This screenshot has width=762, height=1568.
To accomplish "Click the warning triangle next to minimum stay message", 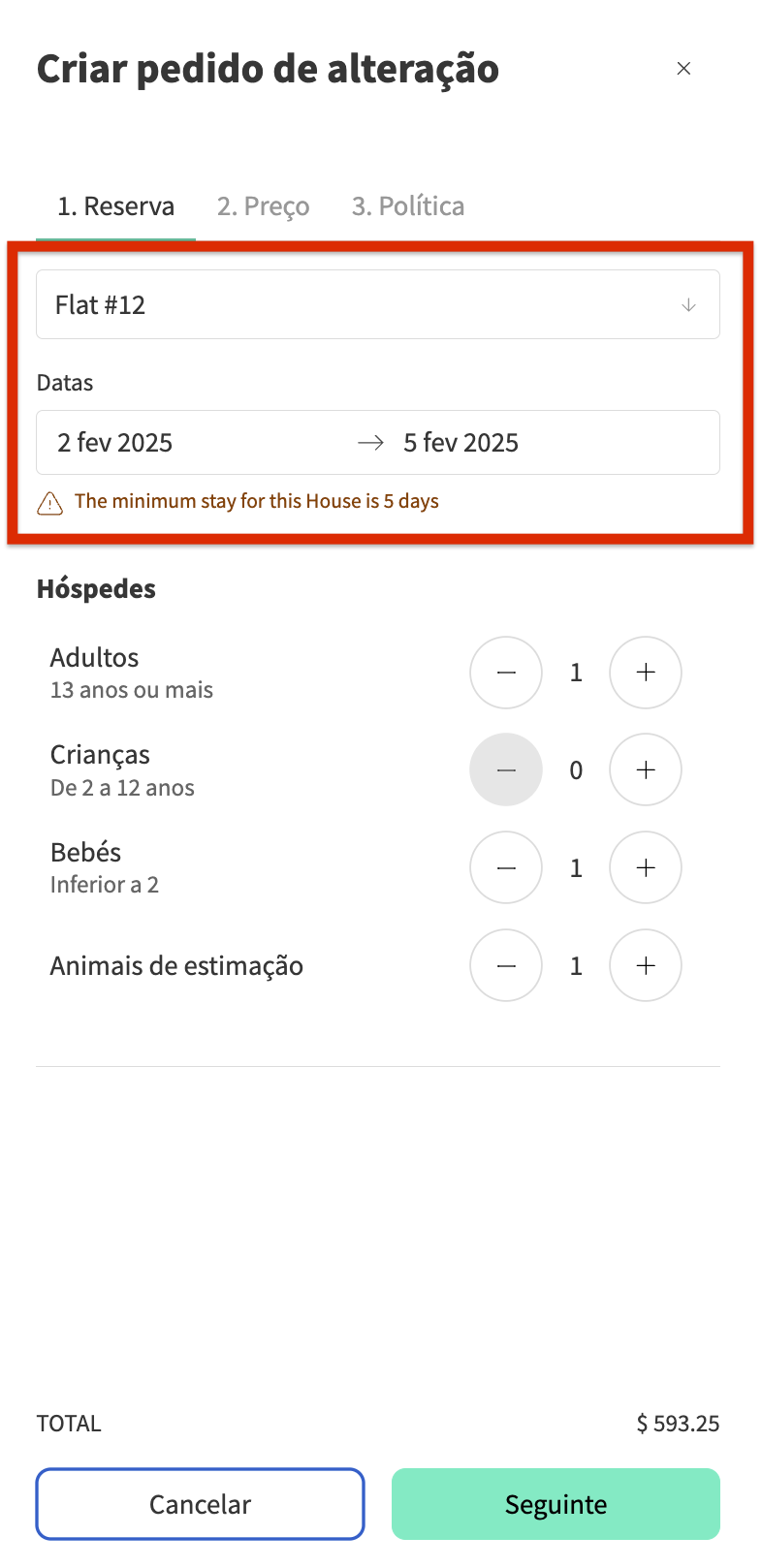I will click(48, 501).
